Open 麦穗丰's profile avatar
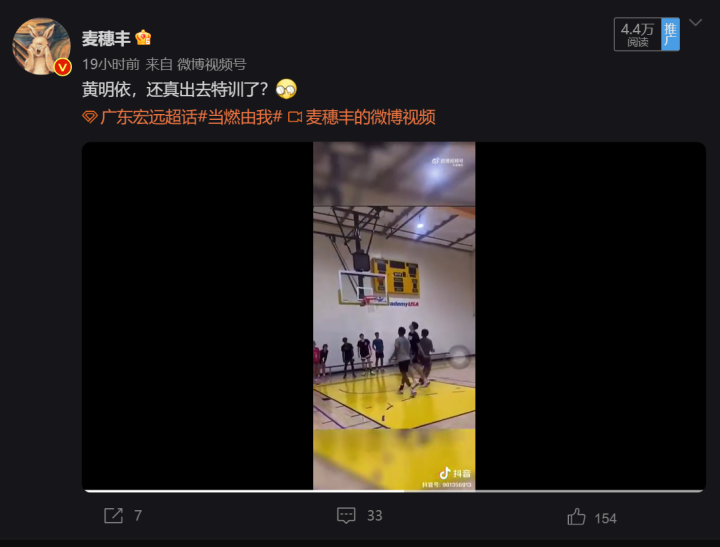Viewport: 720px width, 547px height. pyautogui.click(x=41, y=46)
